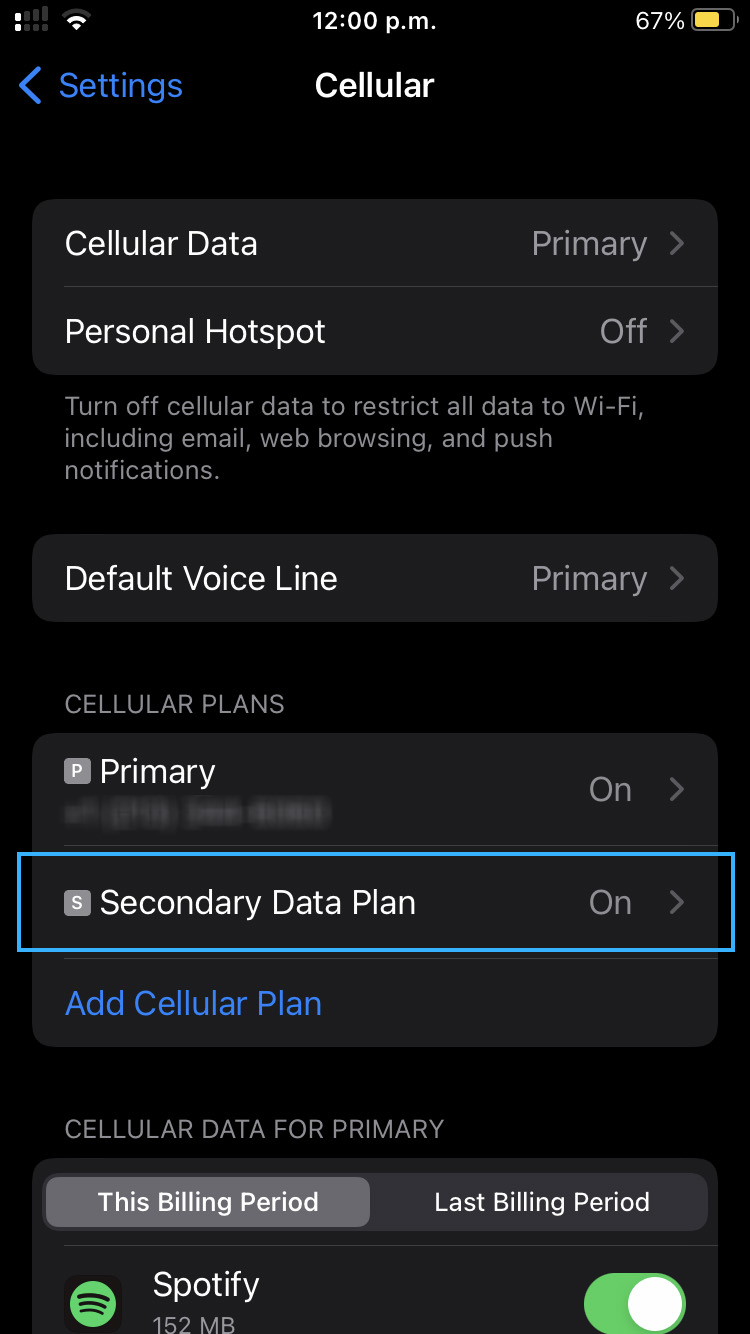Open the Primary cellular plan
The width and height of the screenshot is (750, 1334).
(x=375, y=789)
